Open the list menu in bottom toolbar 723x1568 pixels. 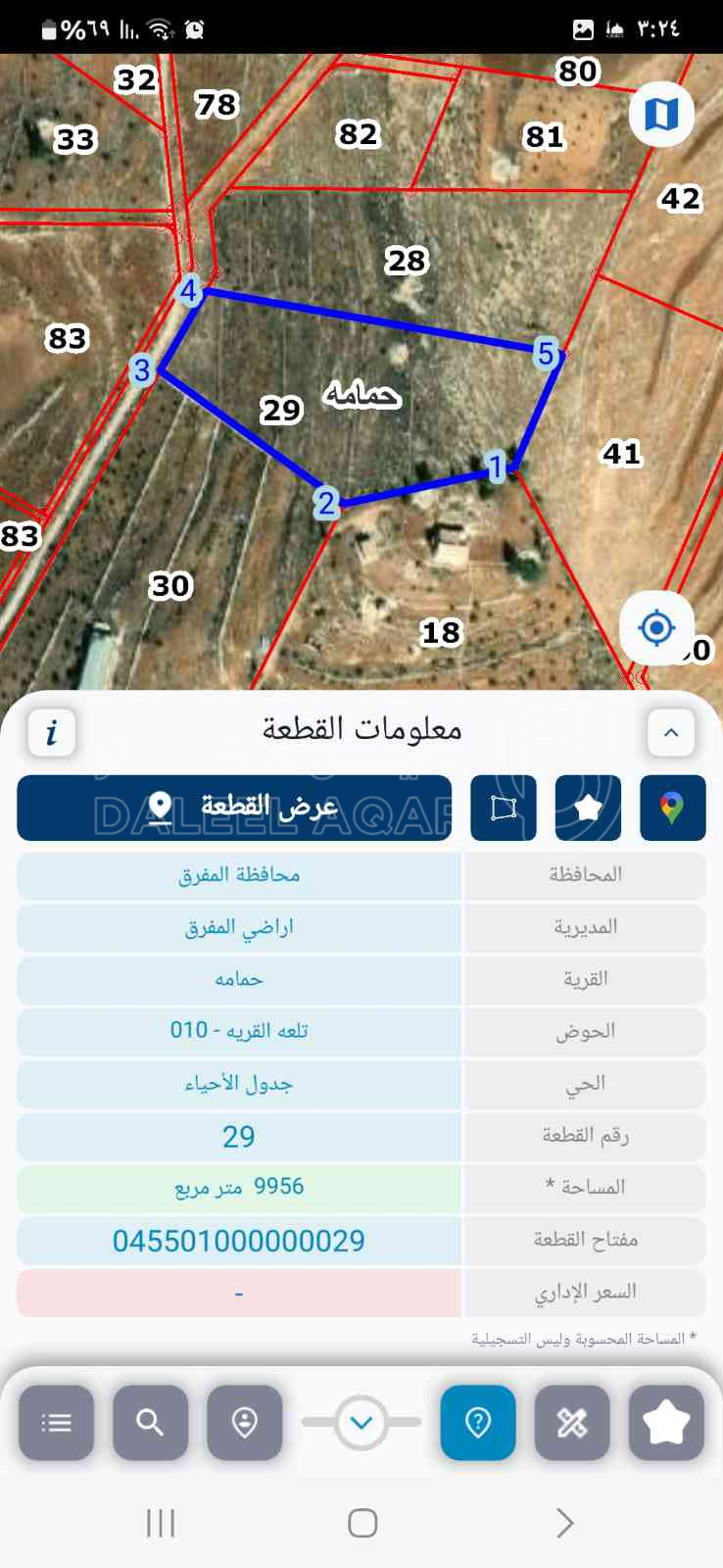tap(57, 1422)
